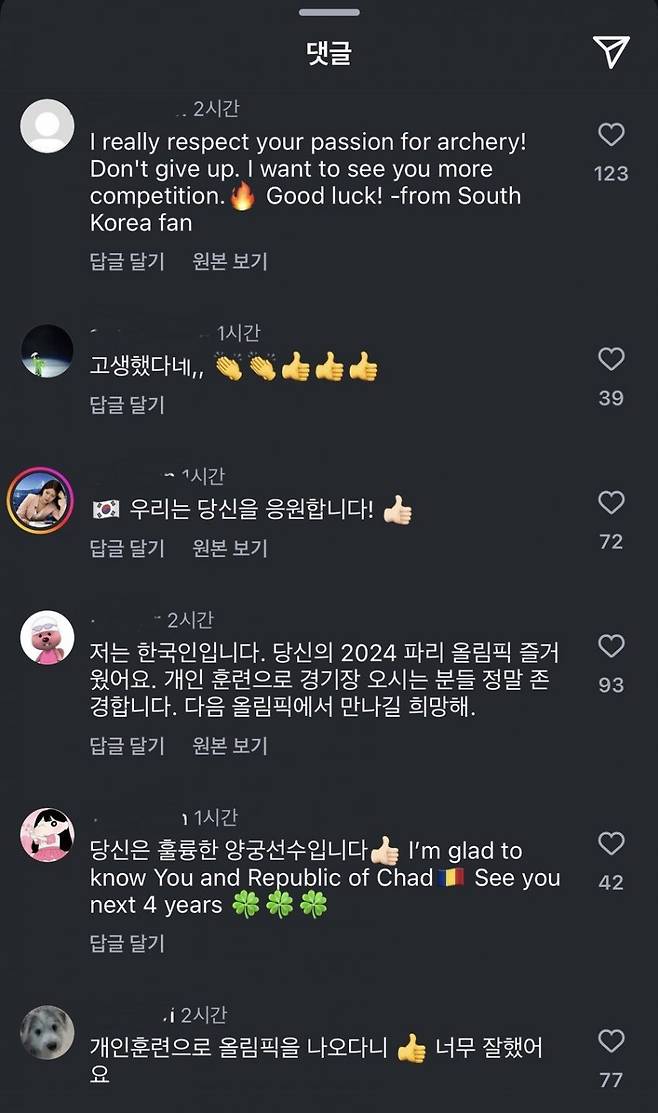This screenshot has height=1113, width=658.
Task: Open avatar with story ring beside 우리는 당신을 응원합니다
Action: 41,500
